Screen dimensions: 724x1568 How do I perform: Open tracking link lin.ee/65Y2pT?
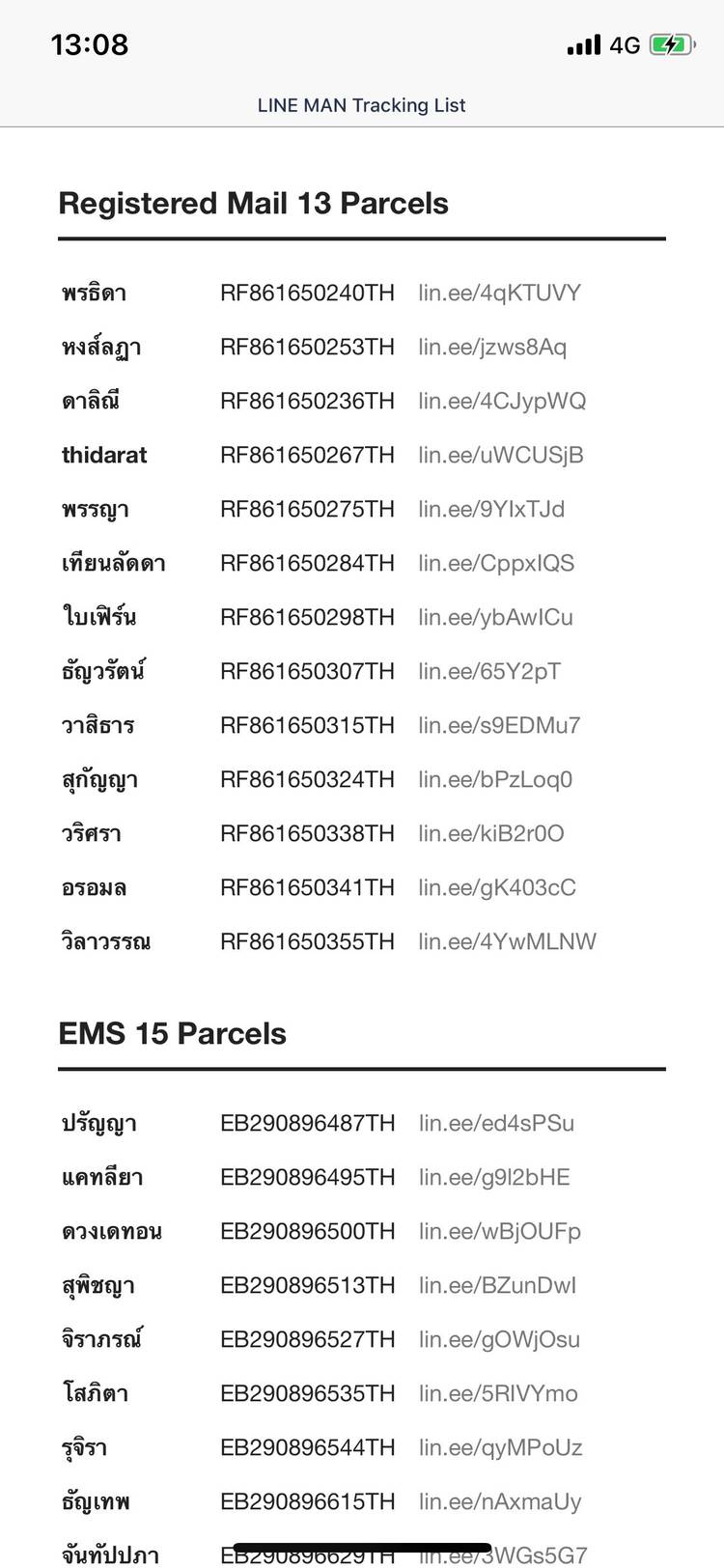click(x=488, y=671)
